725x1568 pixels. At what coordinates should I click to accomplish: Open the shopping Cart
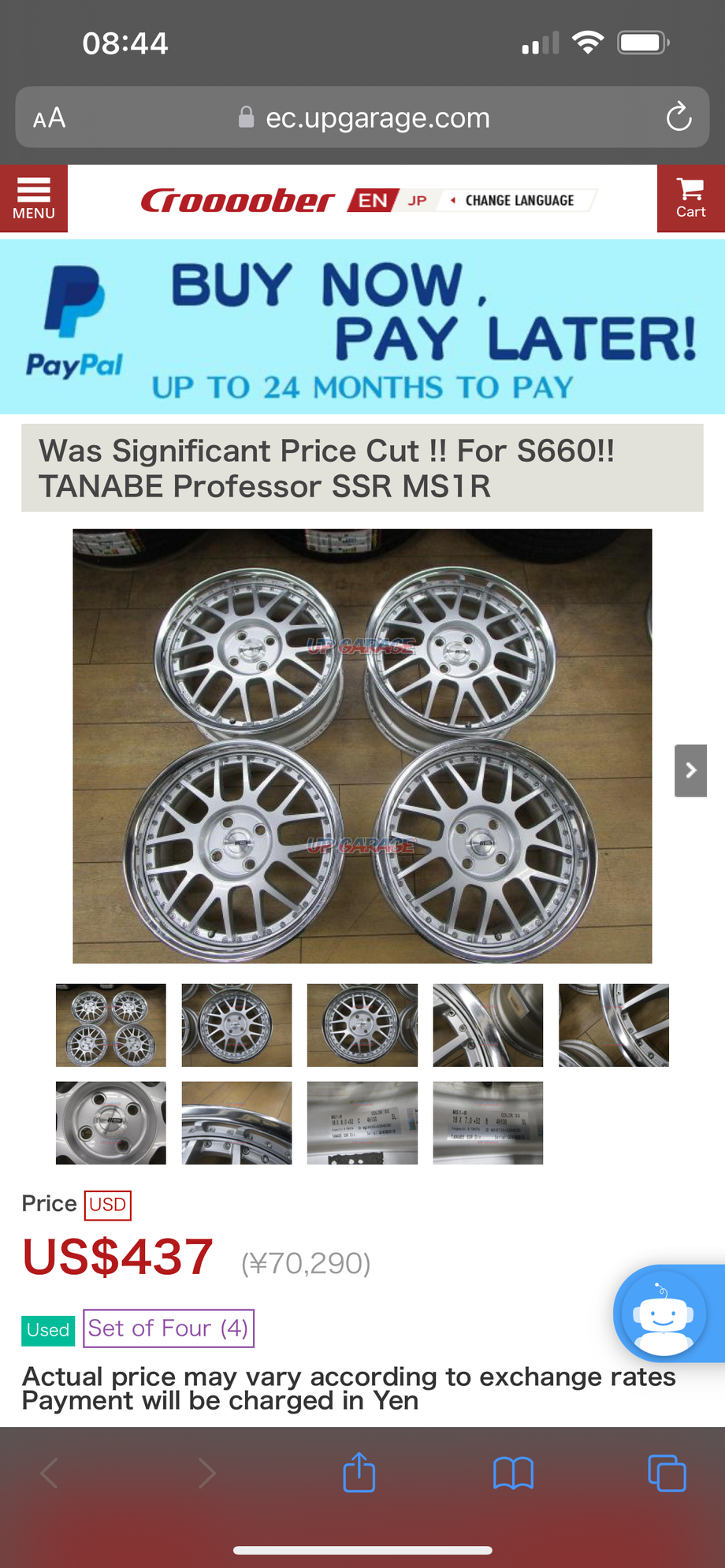click(690, 199)
